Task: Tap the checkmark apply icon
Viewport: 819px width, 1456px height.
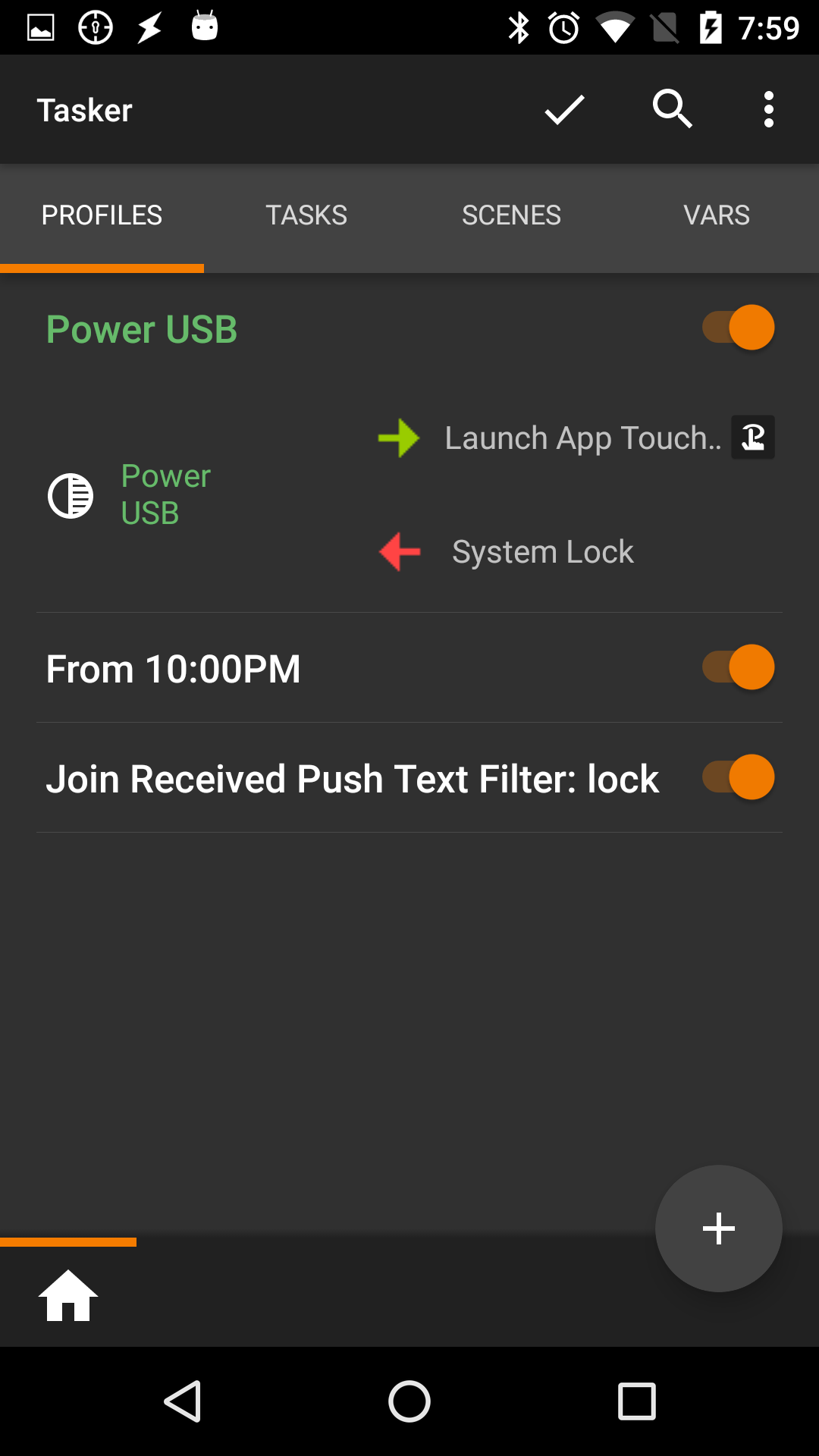Action: pos(564,110)
